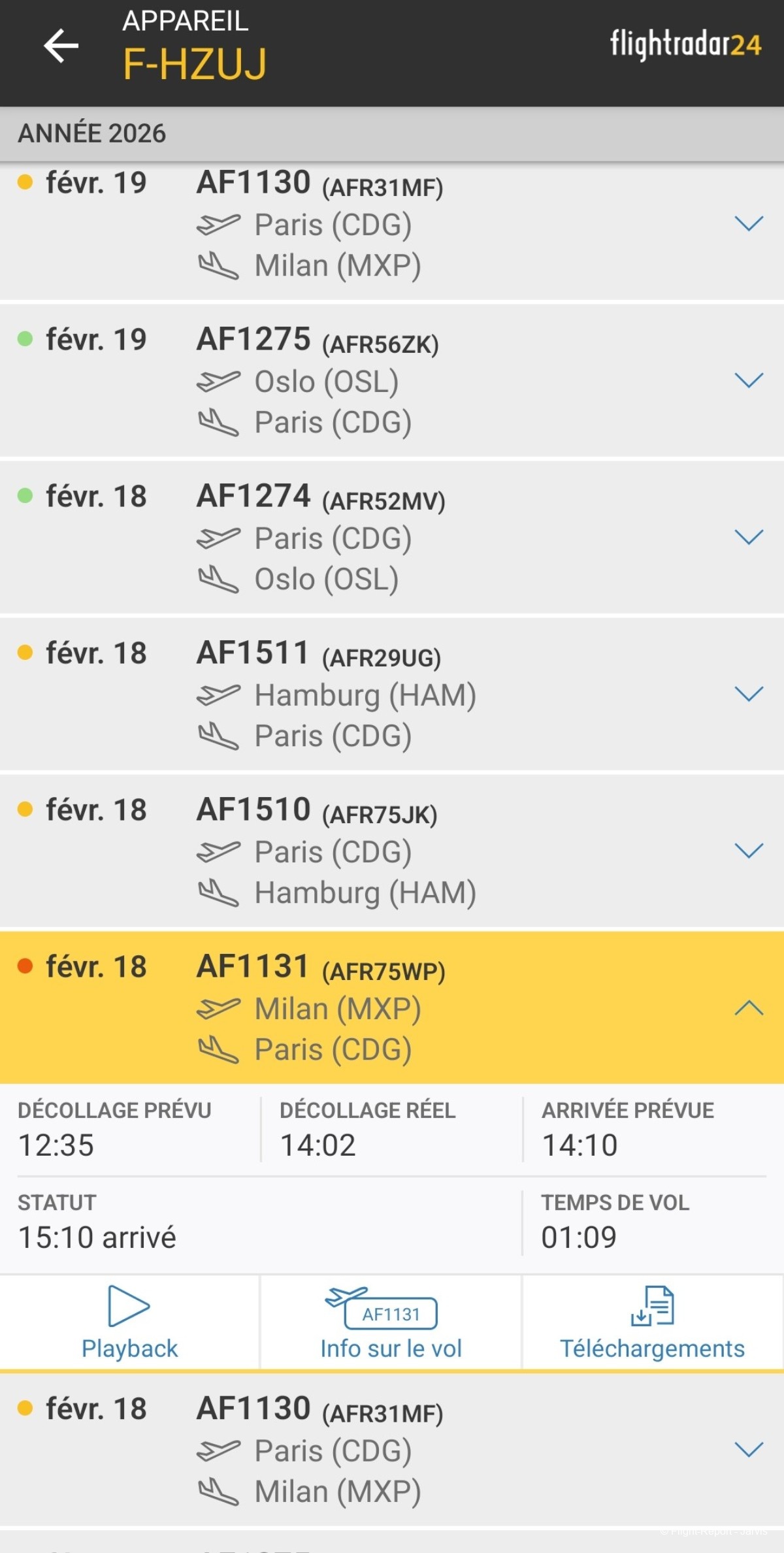Click the back arrow to return
This screenshot has height=1553, width=784.
click(61, 46)
